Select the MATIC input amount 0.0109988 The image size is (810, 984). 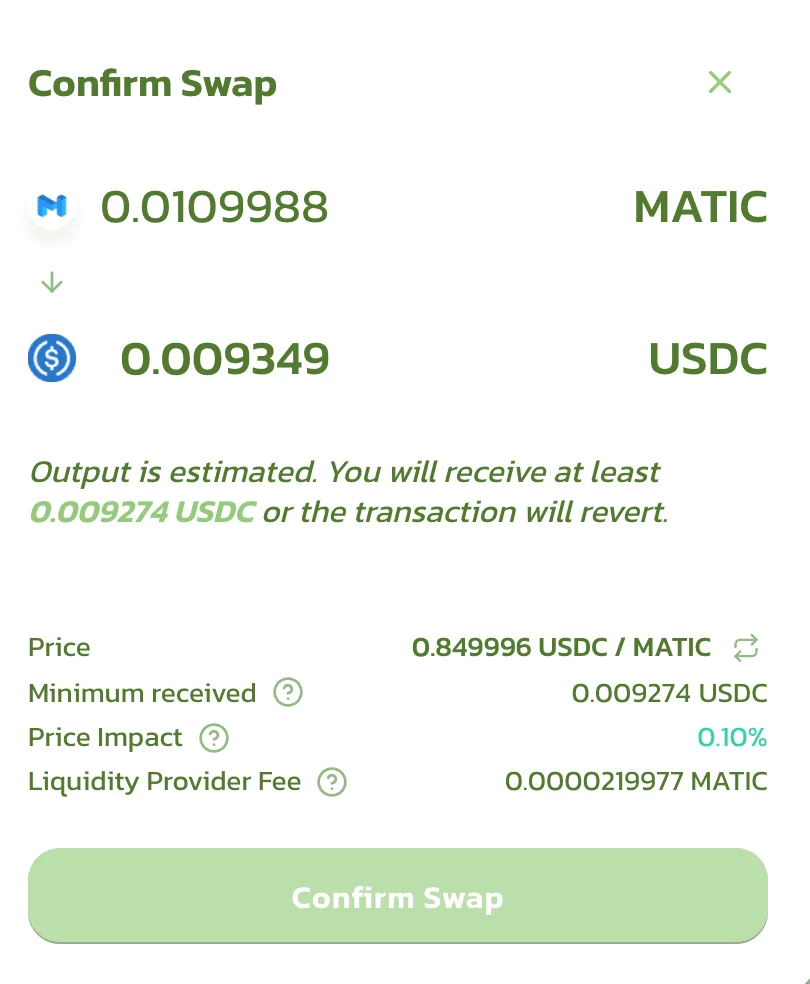point(214,207)
